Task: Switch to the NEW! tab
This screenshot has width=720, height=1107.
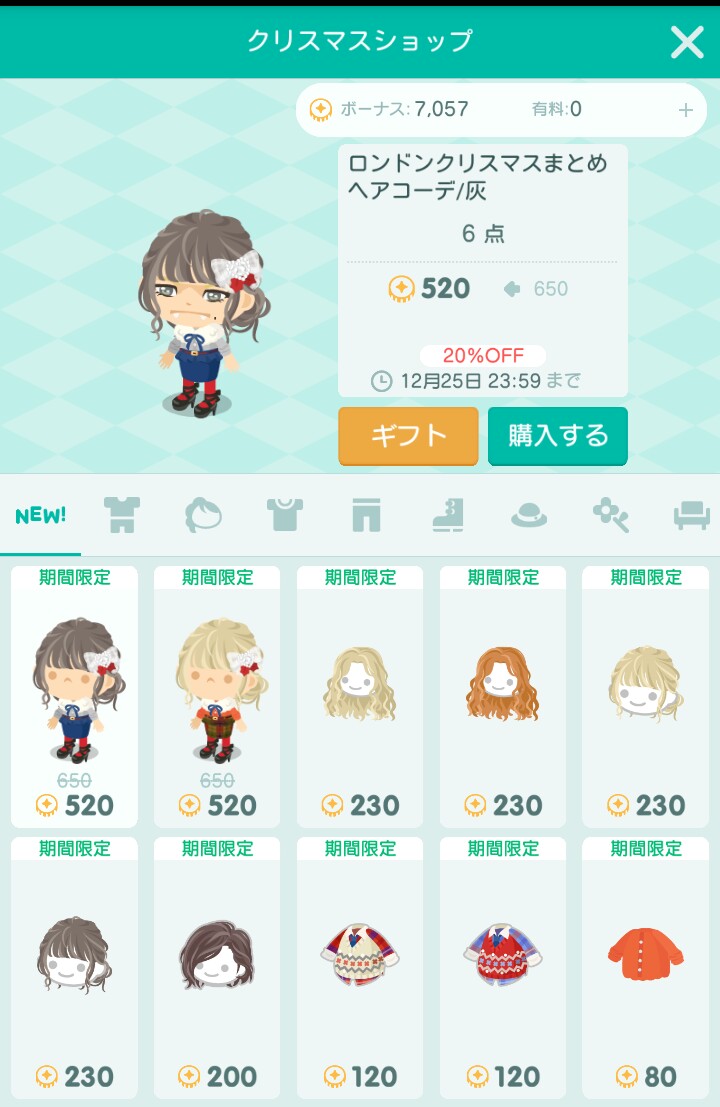Action: point(41,516)
